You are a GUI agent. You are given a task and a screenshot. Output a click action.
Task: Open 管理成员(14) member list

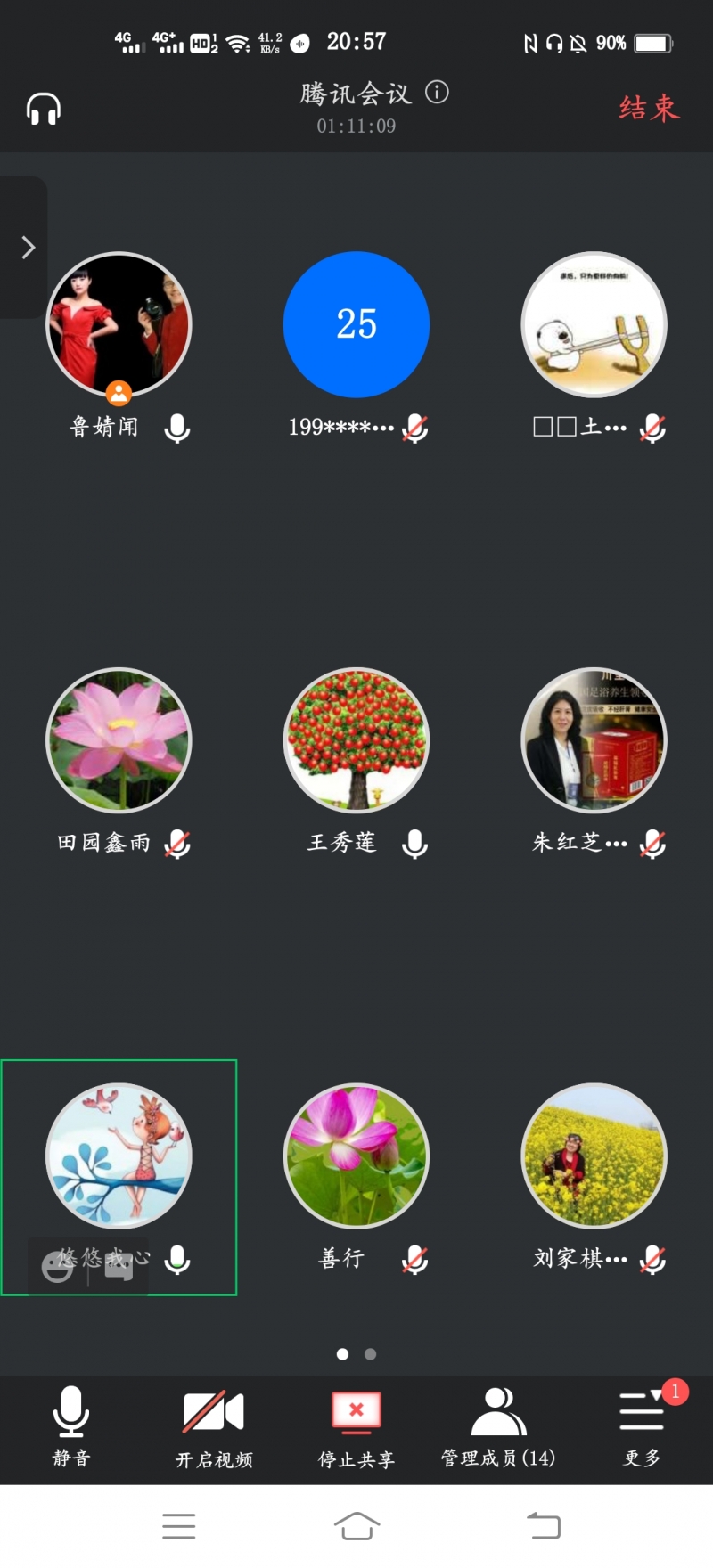coord(498,1426)
